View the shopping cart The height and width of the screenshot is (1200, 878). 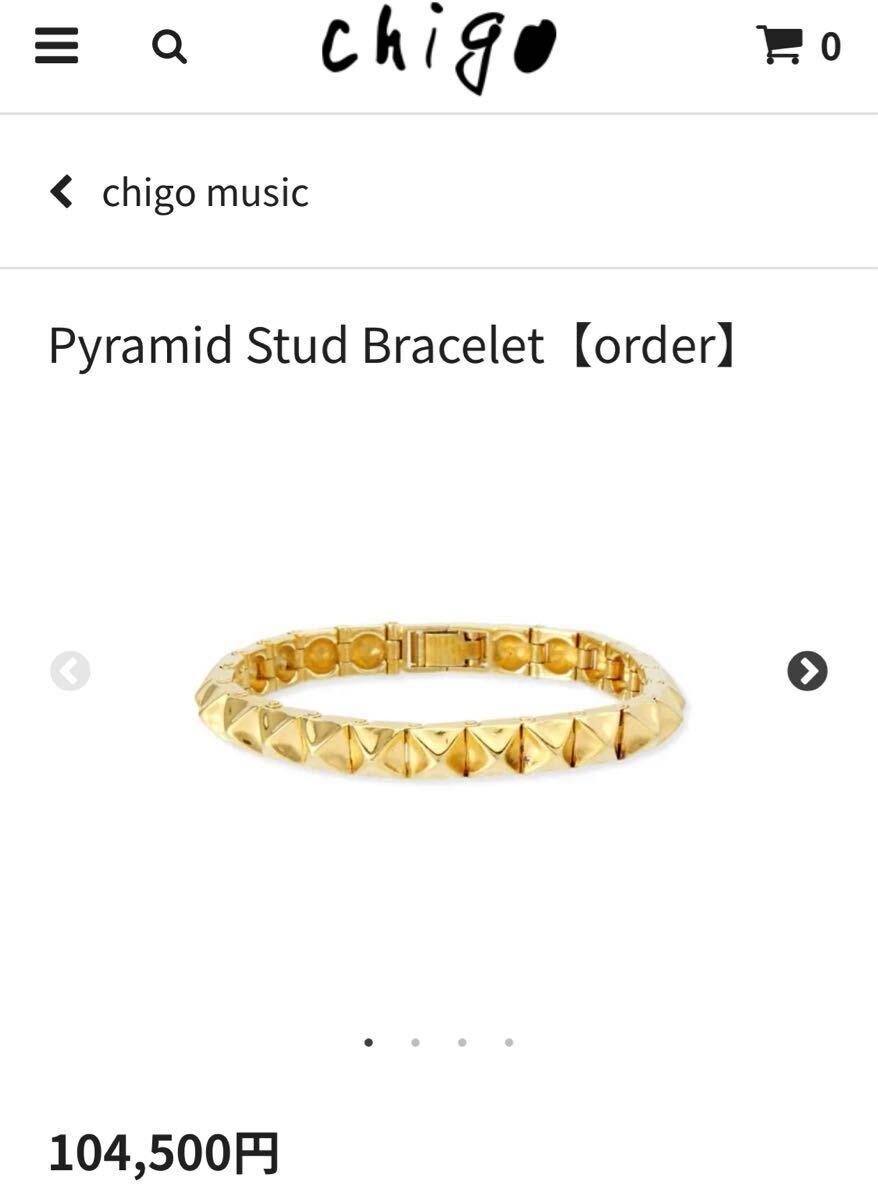[797, 46]
